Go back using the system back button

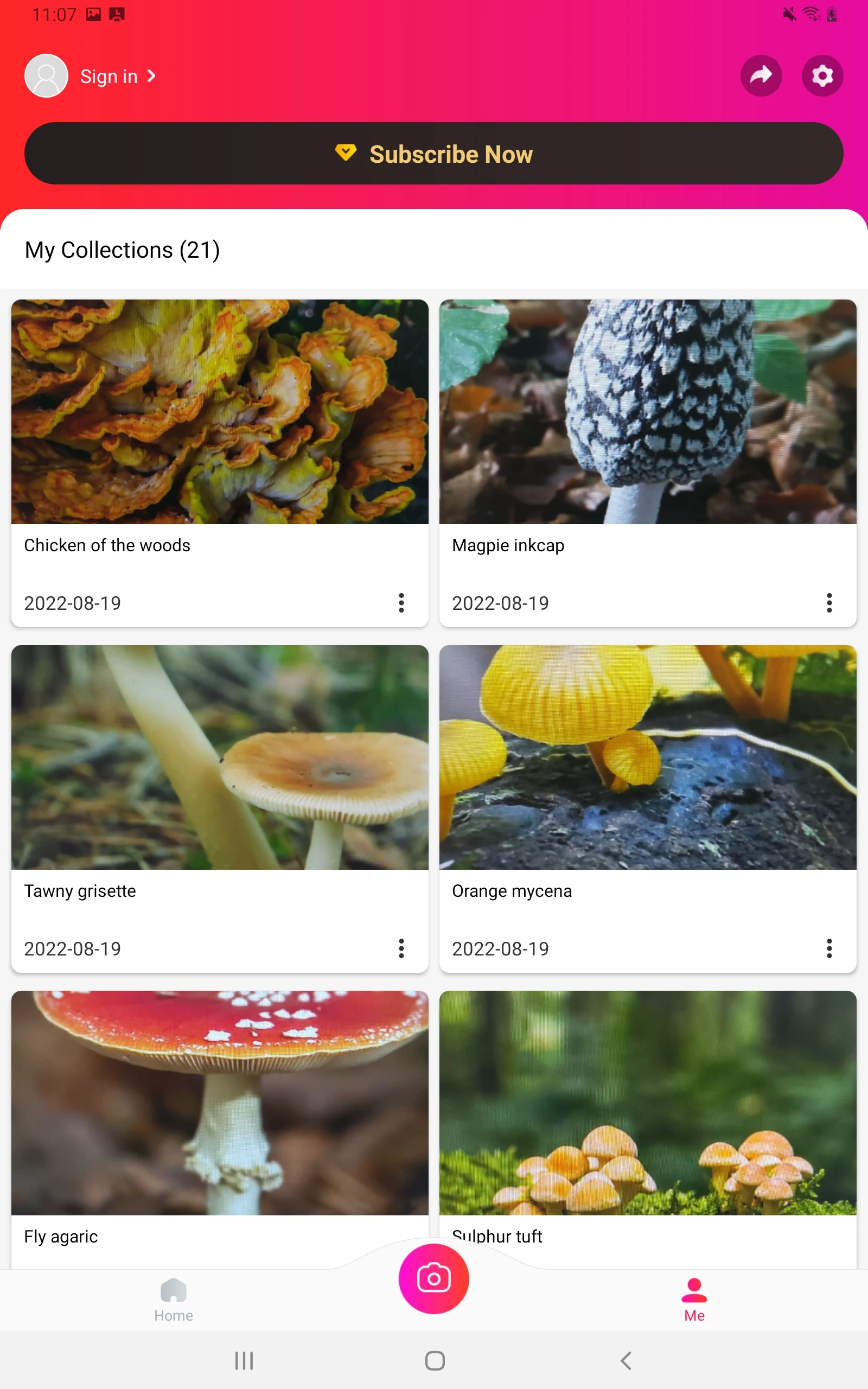point(626,1360)
